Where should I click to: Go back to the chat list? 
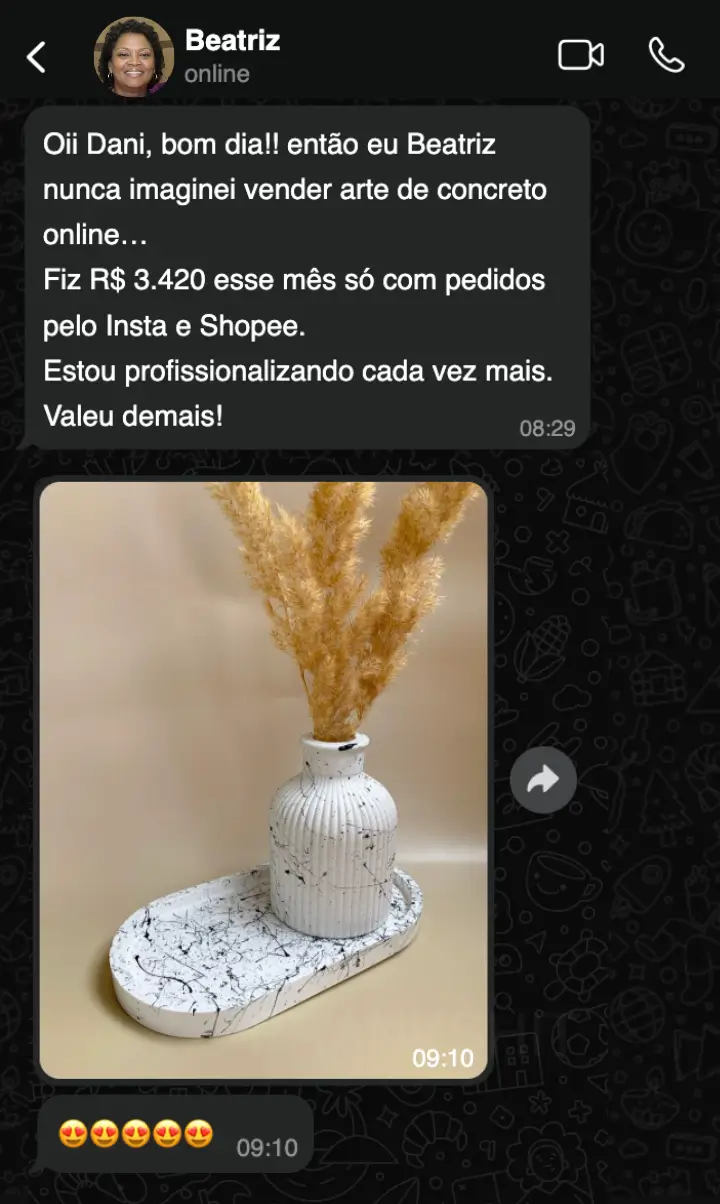pos(36,56)
